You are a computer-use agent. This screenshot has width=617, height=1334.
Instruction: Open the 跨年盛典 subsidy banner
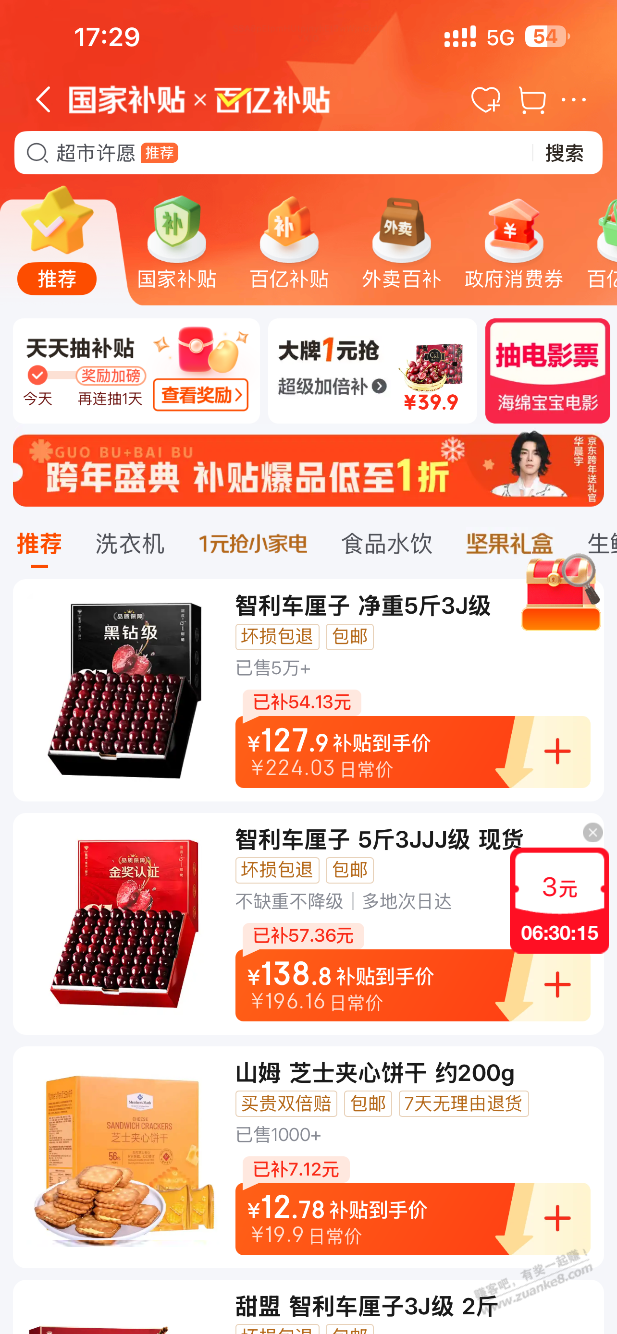click(308, 471)
